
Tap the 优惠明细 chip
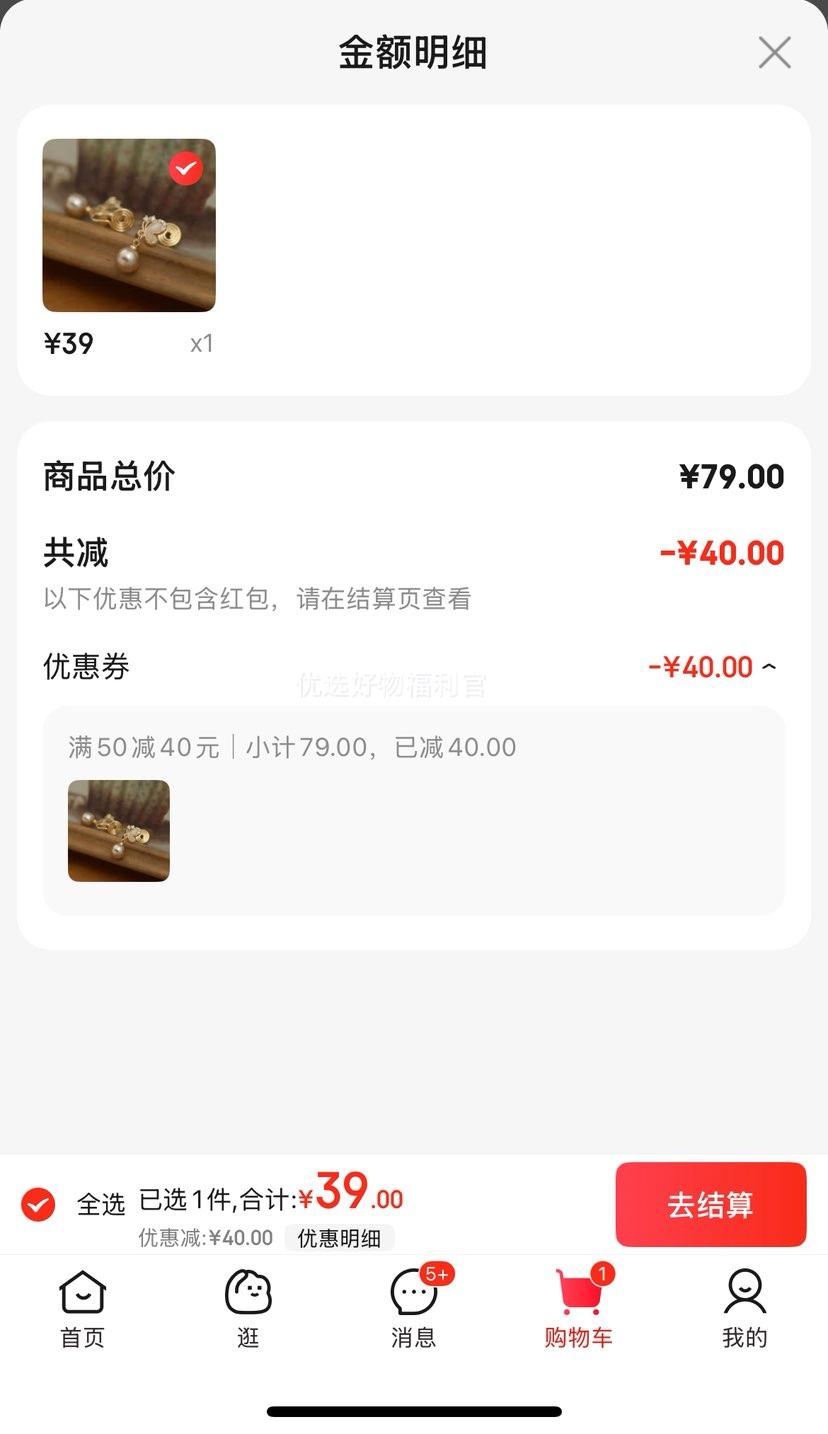point(339,1238)
